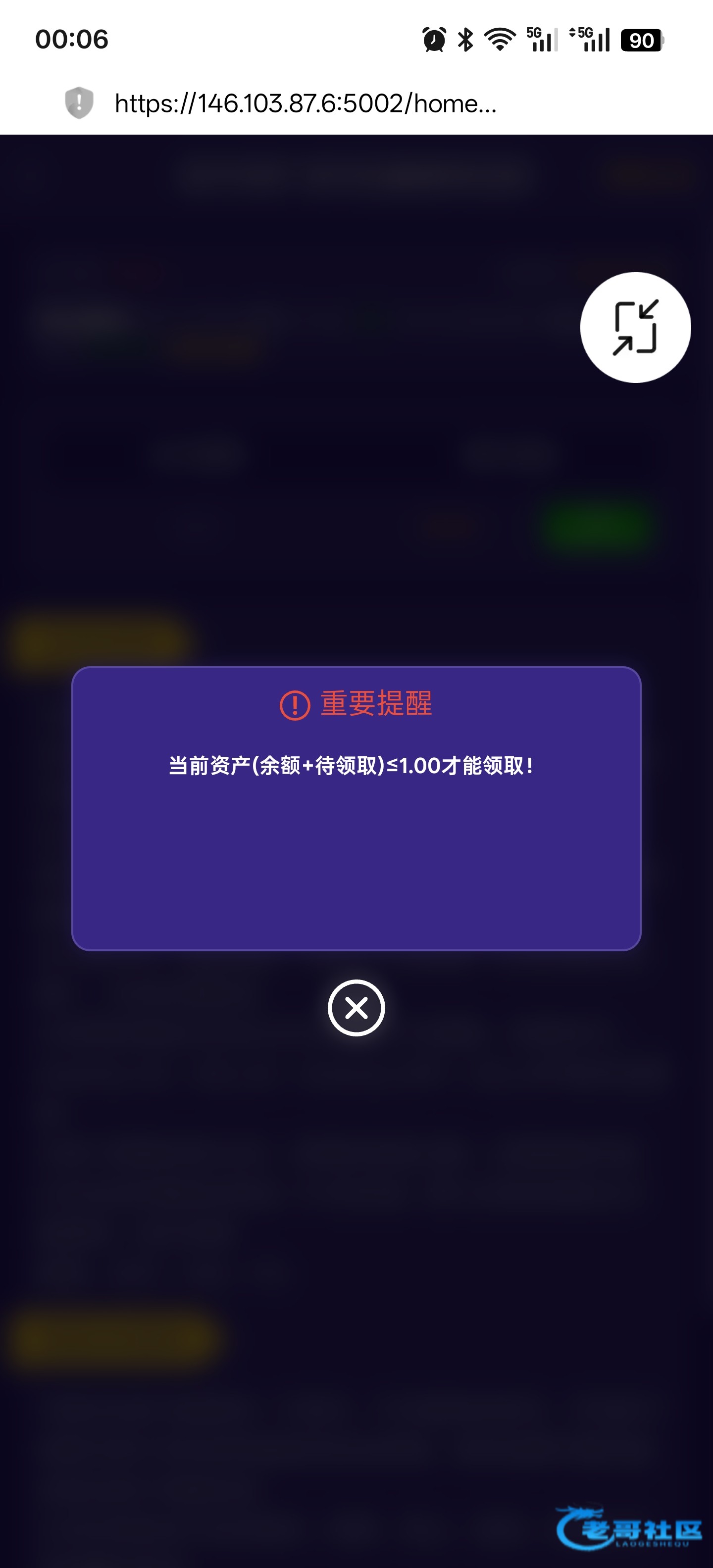The width and height of the screenshot is (713, 1568).
Task: Open the address bar URL
Action: (x=306, y=103)
